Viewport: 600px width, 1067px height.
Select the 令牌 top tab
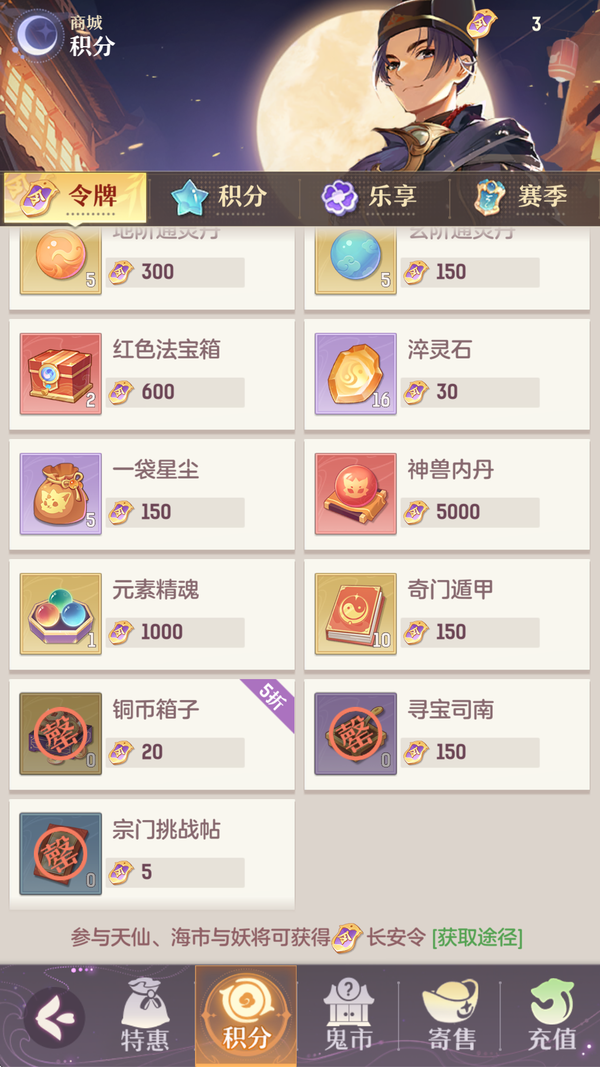(76, 196)
